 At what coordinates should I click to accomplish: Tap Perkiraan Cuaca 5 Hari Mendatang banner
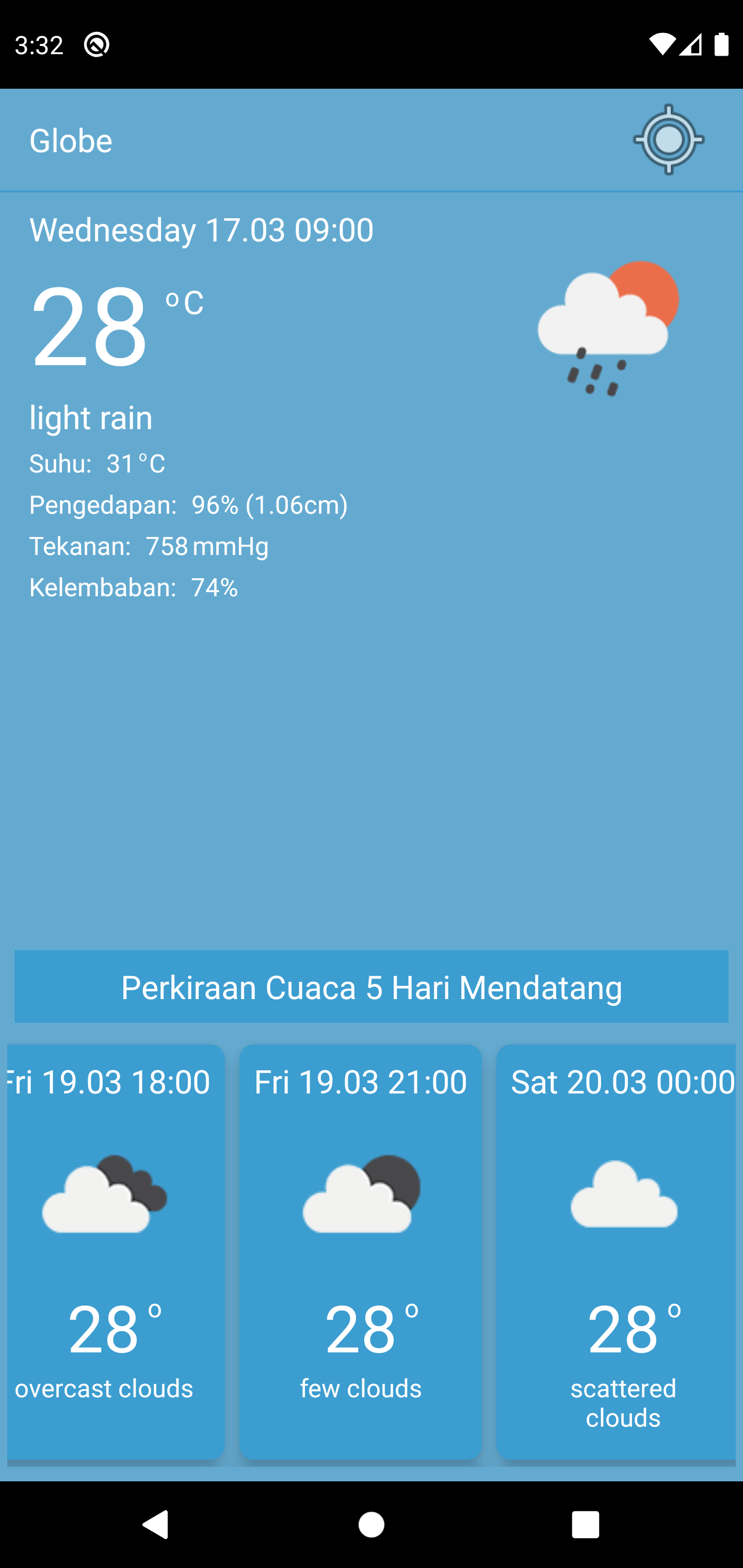point(372,986)
